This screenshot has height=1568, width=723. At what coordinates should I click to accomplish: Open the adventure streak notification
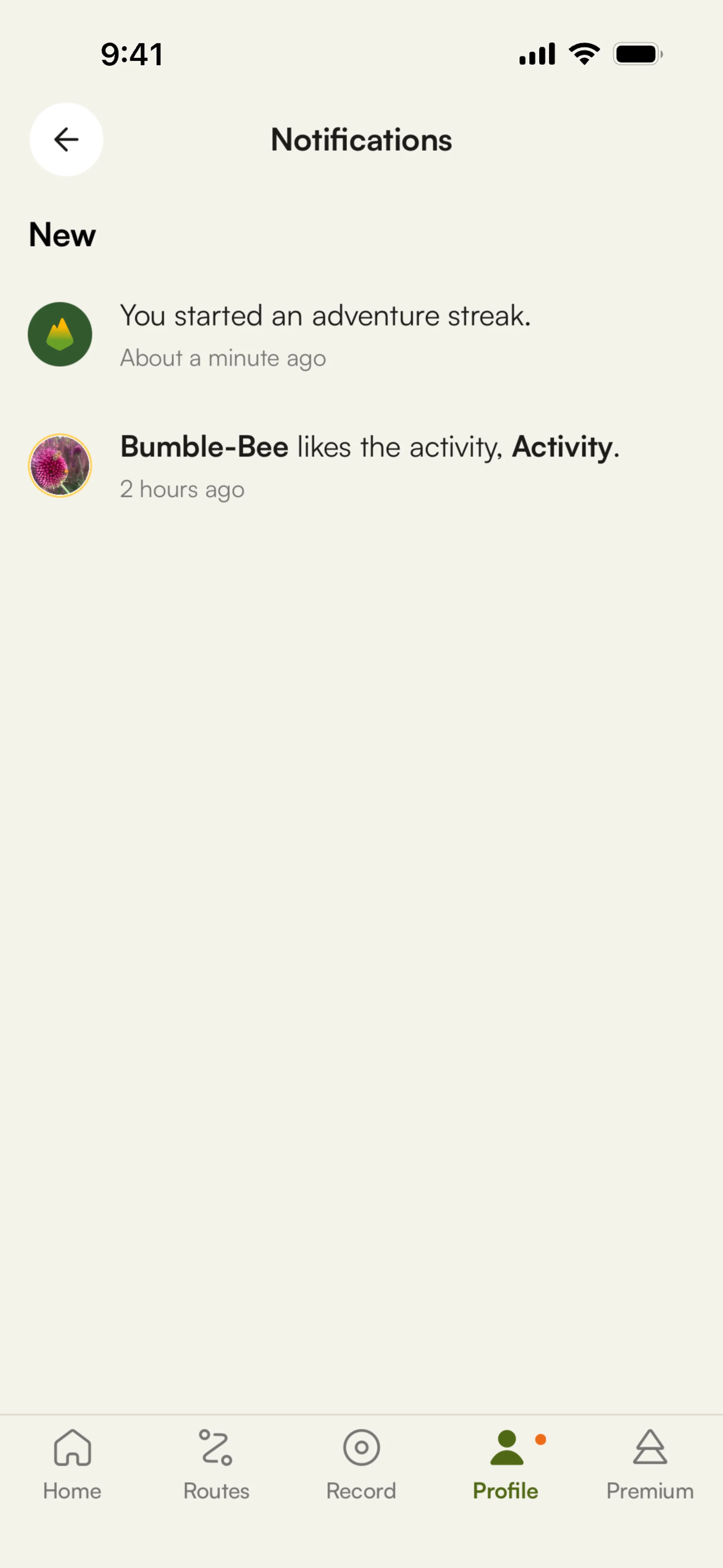325,333
